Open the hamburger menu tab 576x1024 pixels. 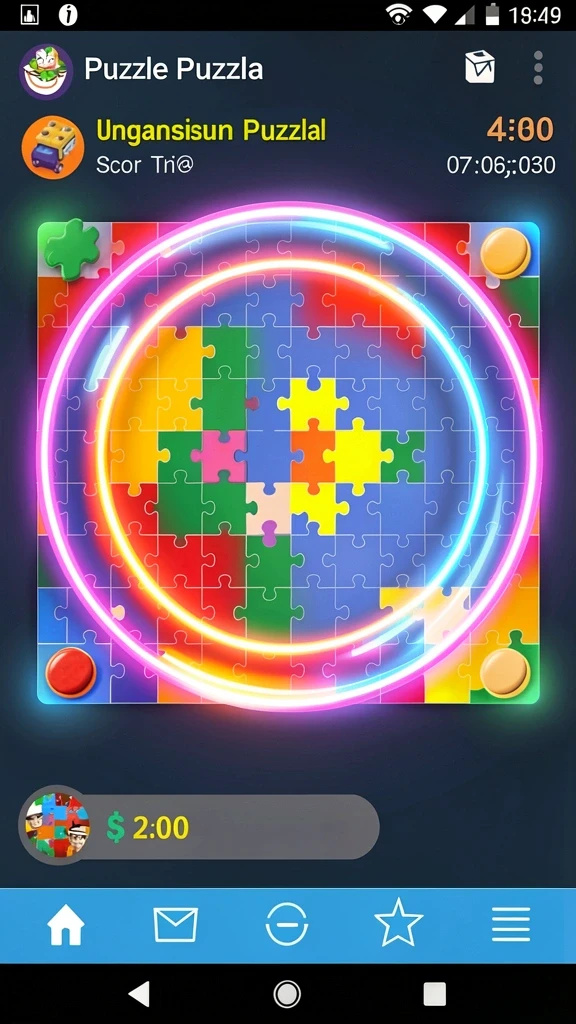click(511, 925)
